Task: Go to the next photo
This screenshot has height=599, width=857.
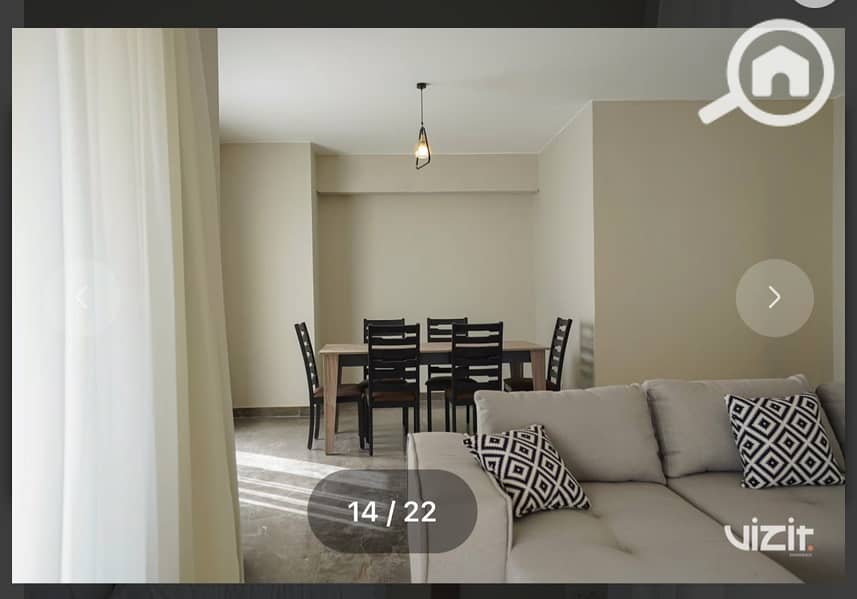Action: click(x=774, y=297)
